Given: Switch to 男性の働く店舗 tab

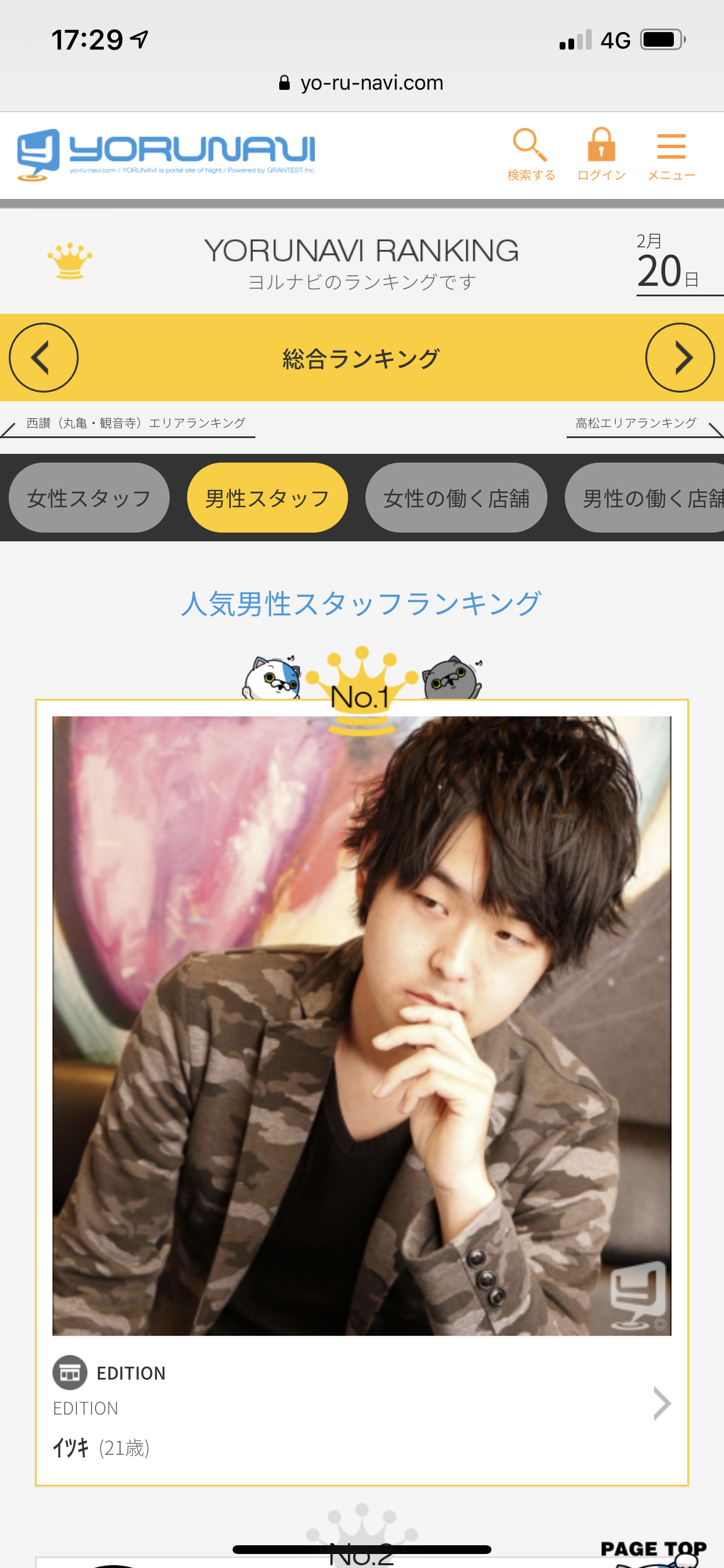Looking at the screenshot, I should [x=644, y=498].
